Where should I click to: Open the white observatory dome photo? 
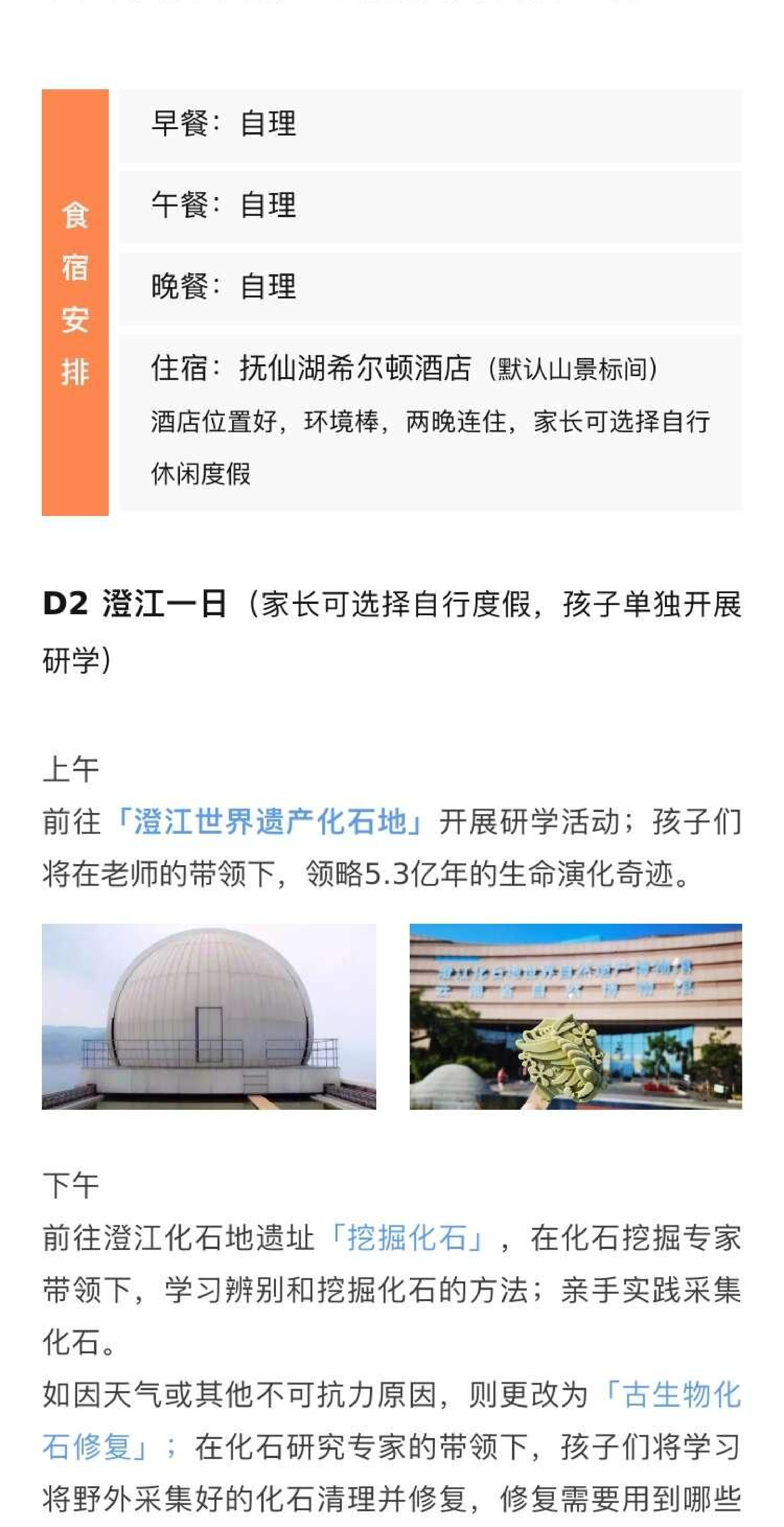[209, 1016]
